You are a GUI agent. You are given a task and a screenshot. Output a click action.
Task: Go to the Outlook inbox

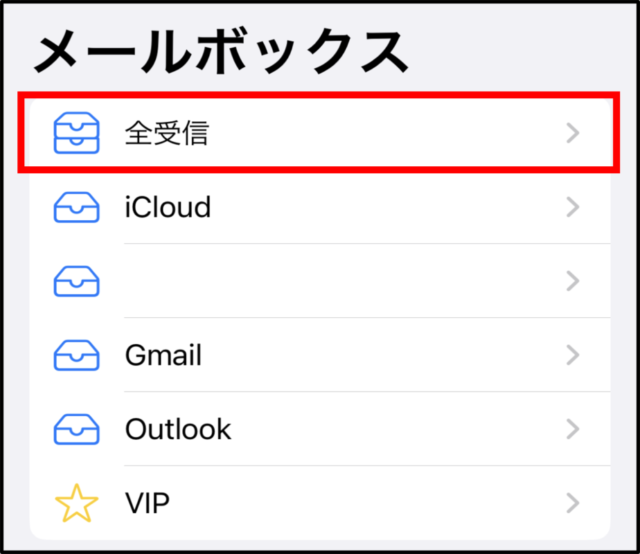tap(318, 429)
